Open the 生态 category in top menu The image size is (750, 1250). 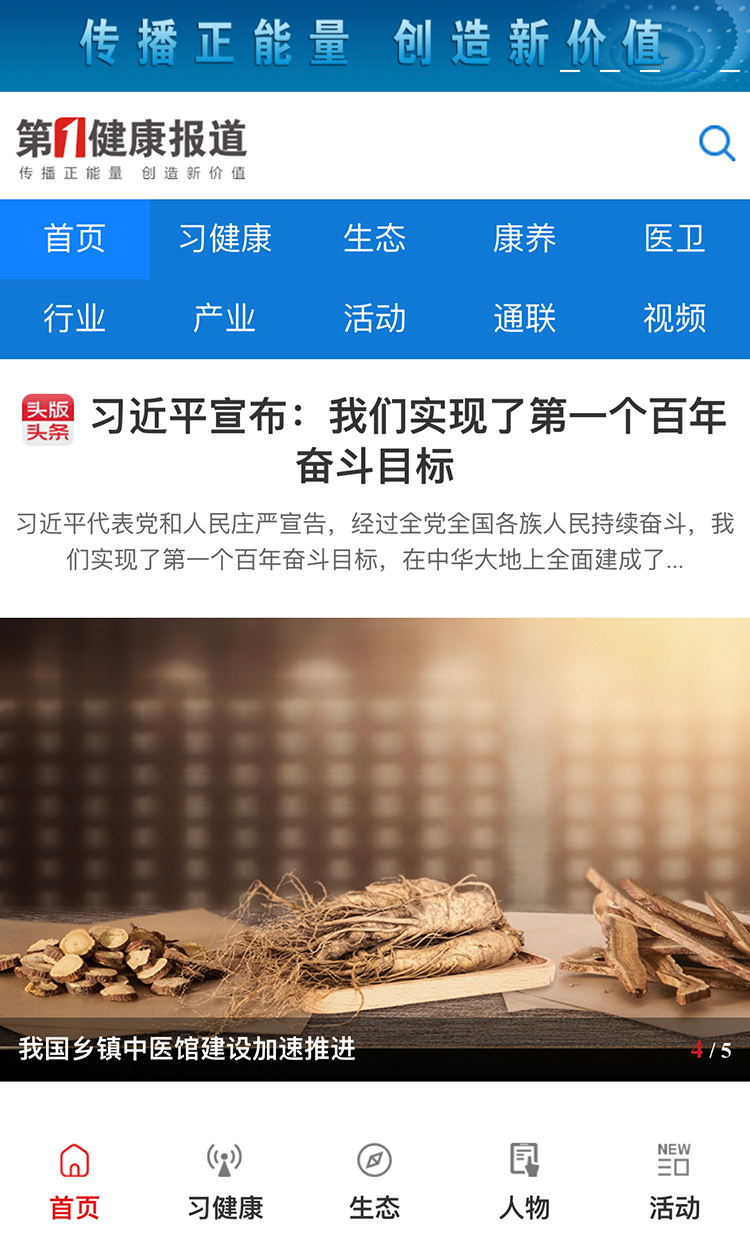pyautogui.click(x=375, y=239)
